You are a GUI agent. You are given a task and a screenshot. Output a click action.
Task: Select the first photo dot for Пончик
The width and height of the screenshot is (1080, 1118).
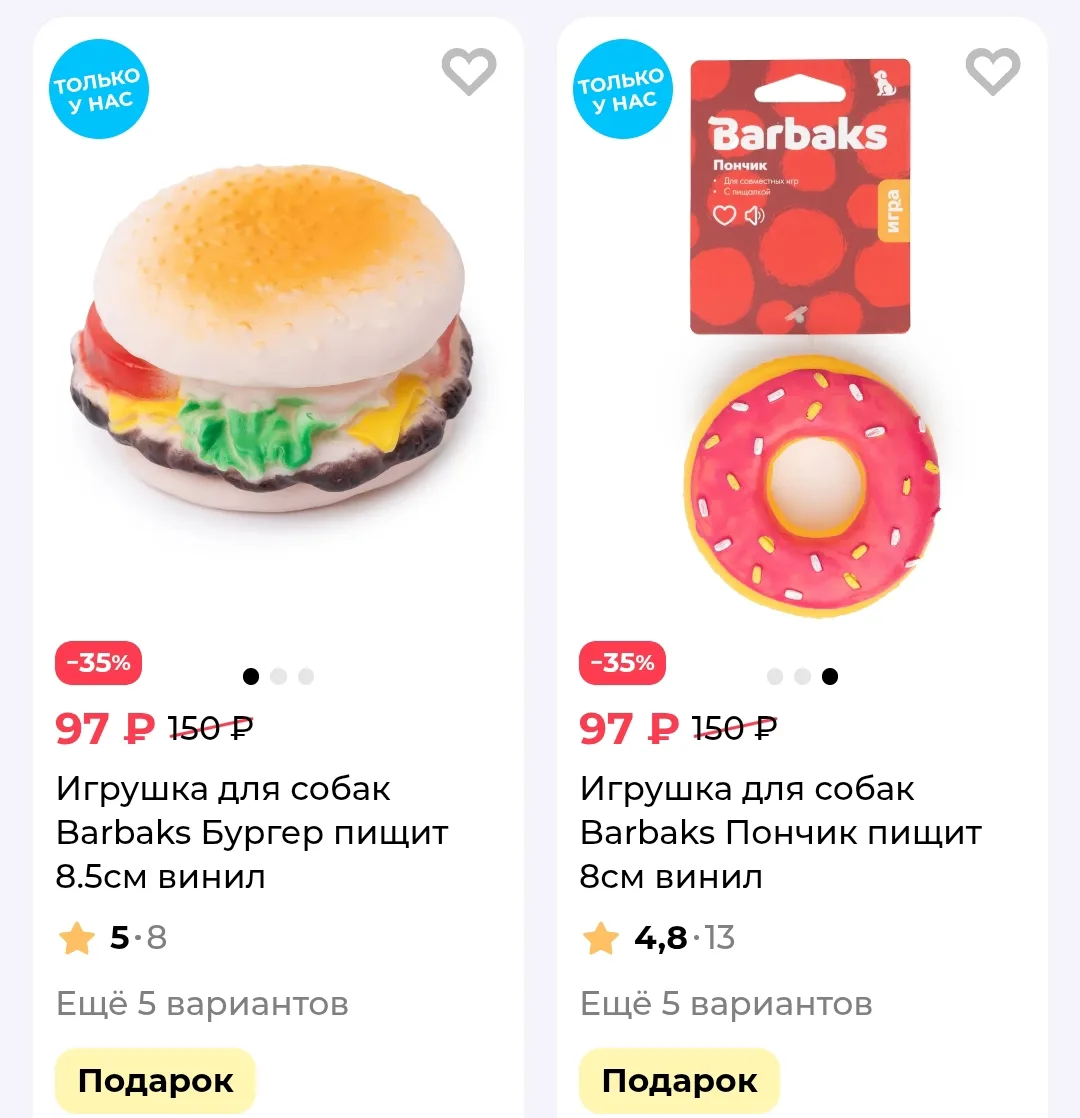click(775, 676)
